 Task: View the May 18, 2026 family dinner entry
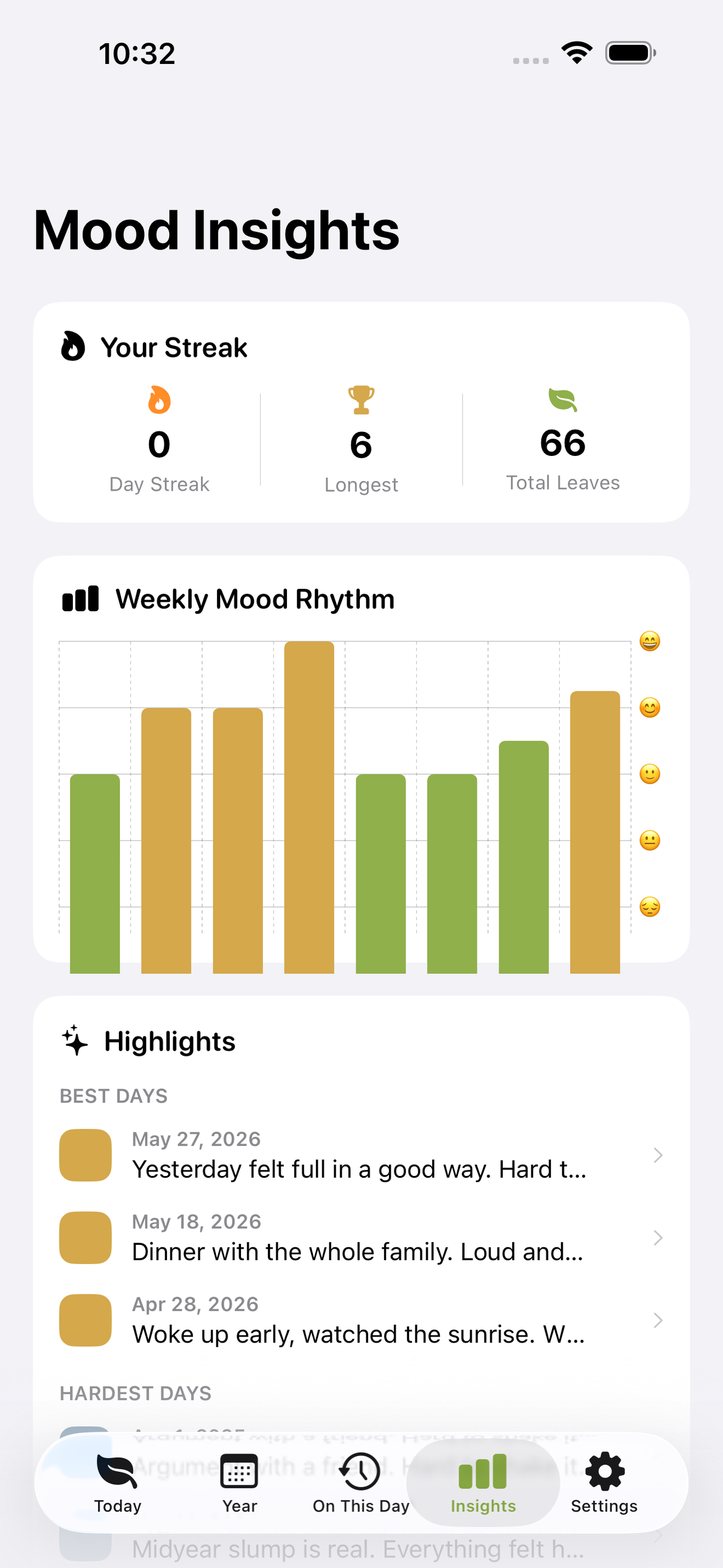[x=361, y=1238]
